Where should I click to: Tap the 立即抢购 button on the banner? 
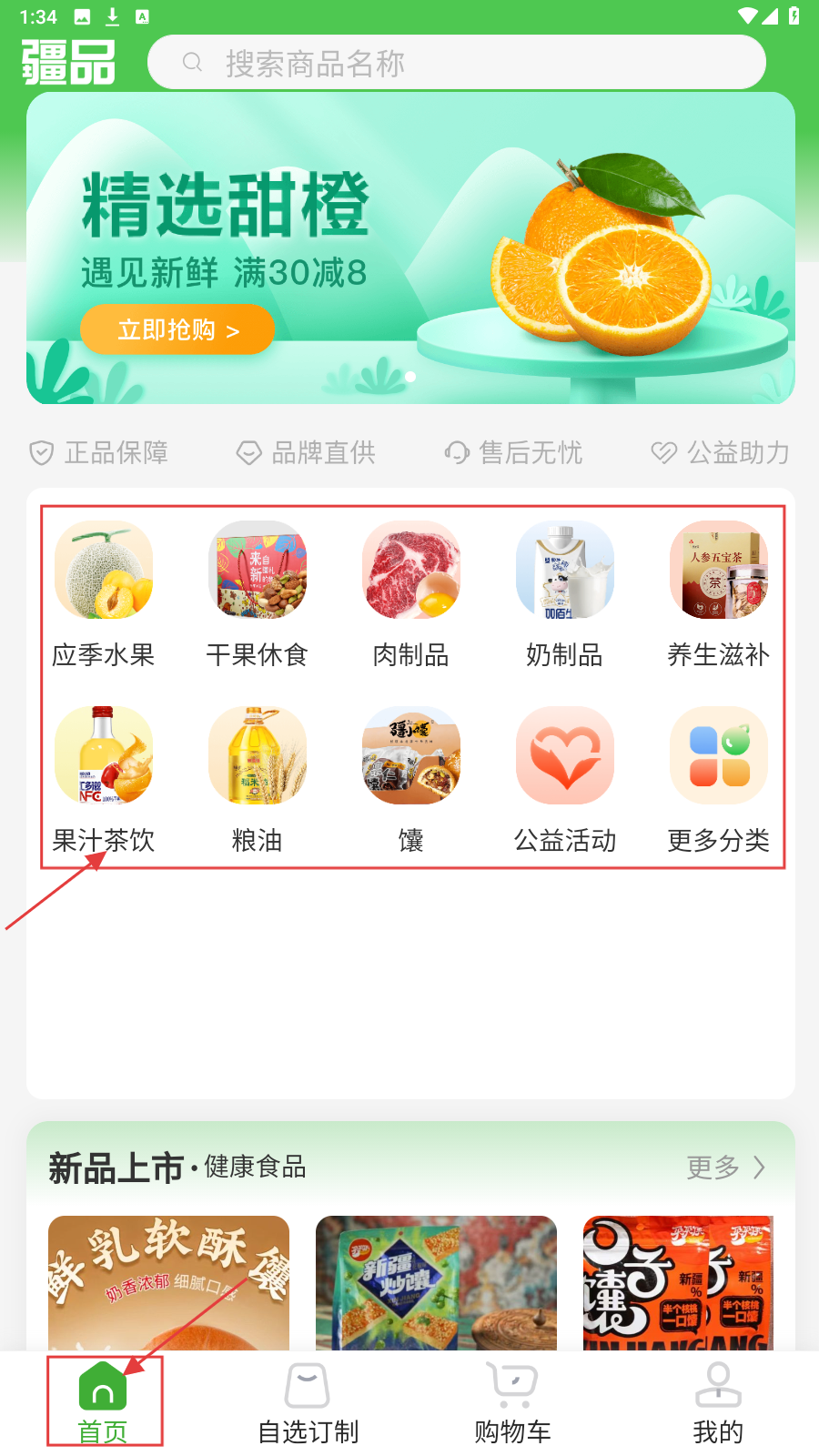pyautogui.click(x=177, y=329)
